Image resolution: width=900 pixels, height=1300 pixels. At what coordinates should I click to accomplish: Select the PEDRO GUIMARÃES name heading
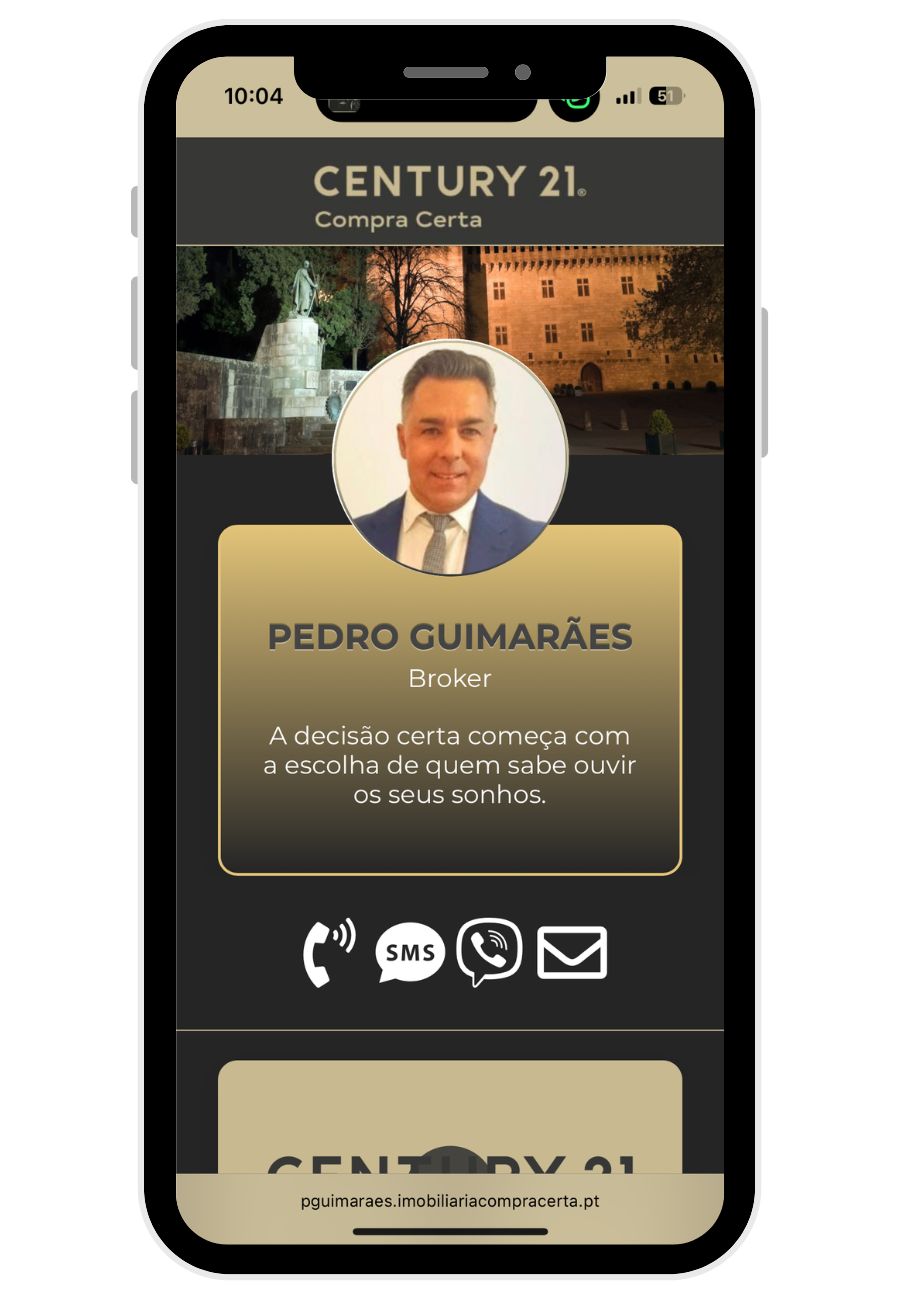450,636
